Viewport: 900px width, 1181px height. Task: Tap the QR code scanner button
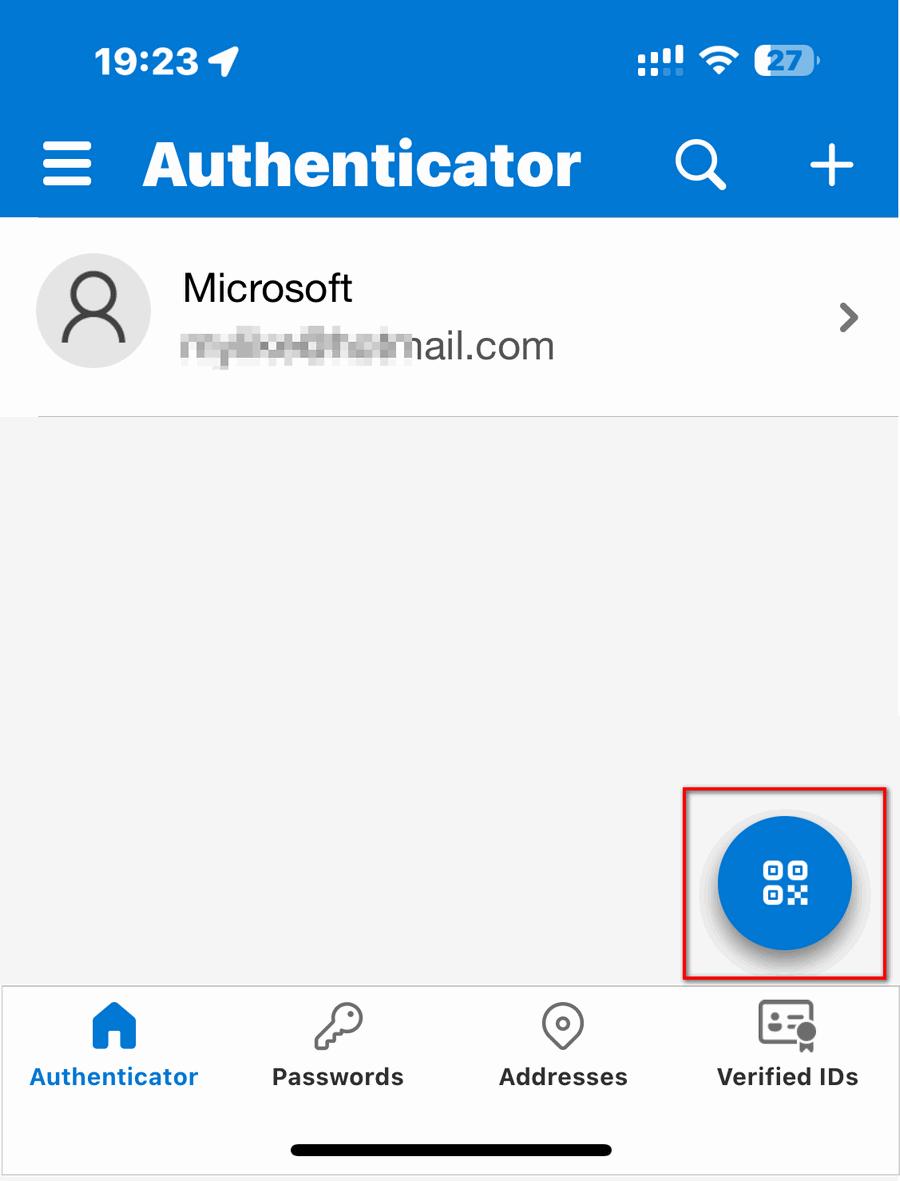pos(785,884)
